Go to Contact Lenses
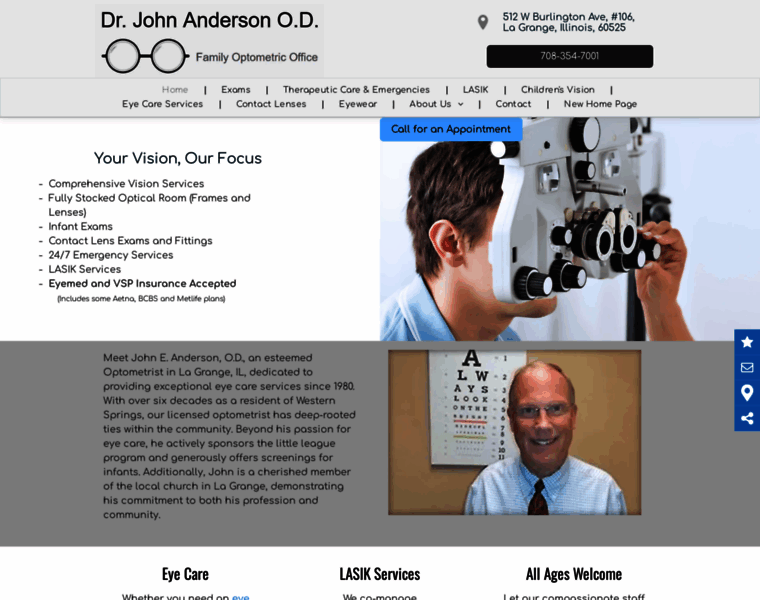This screenshot has width=760, height=600. (x=271, y=104)
